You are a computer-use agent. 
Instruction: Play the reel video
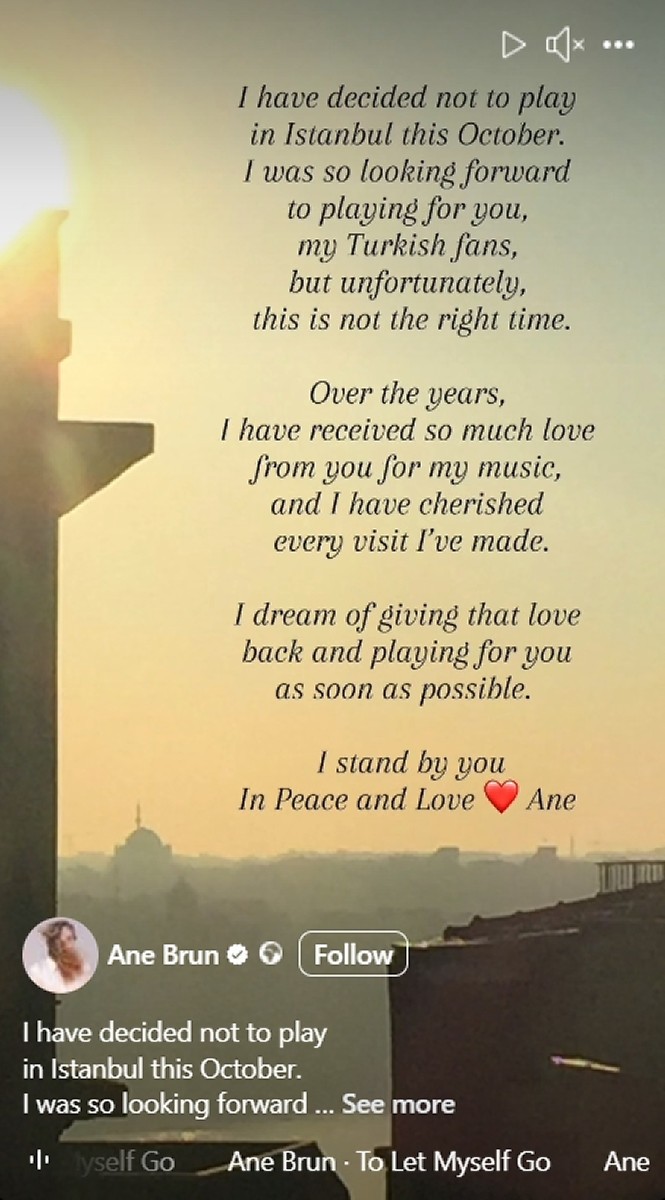tap(513, 45)
